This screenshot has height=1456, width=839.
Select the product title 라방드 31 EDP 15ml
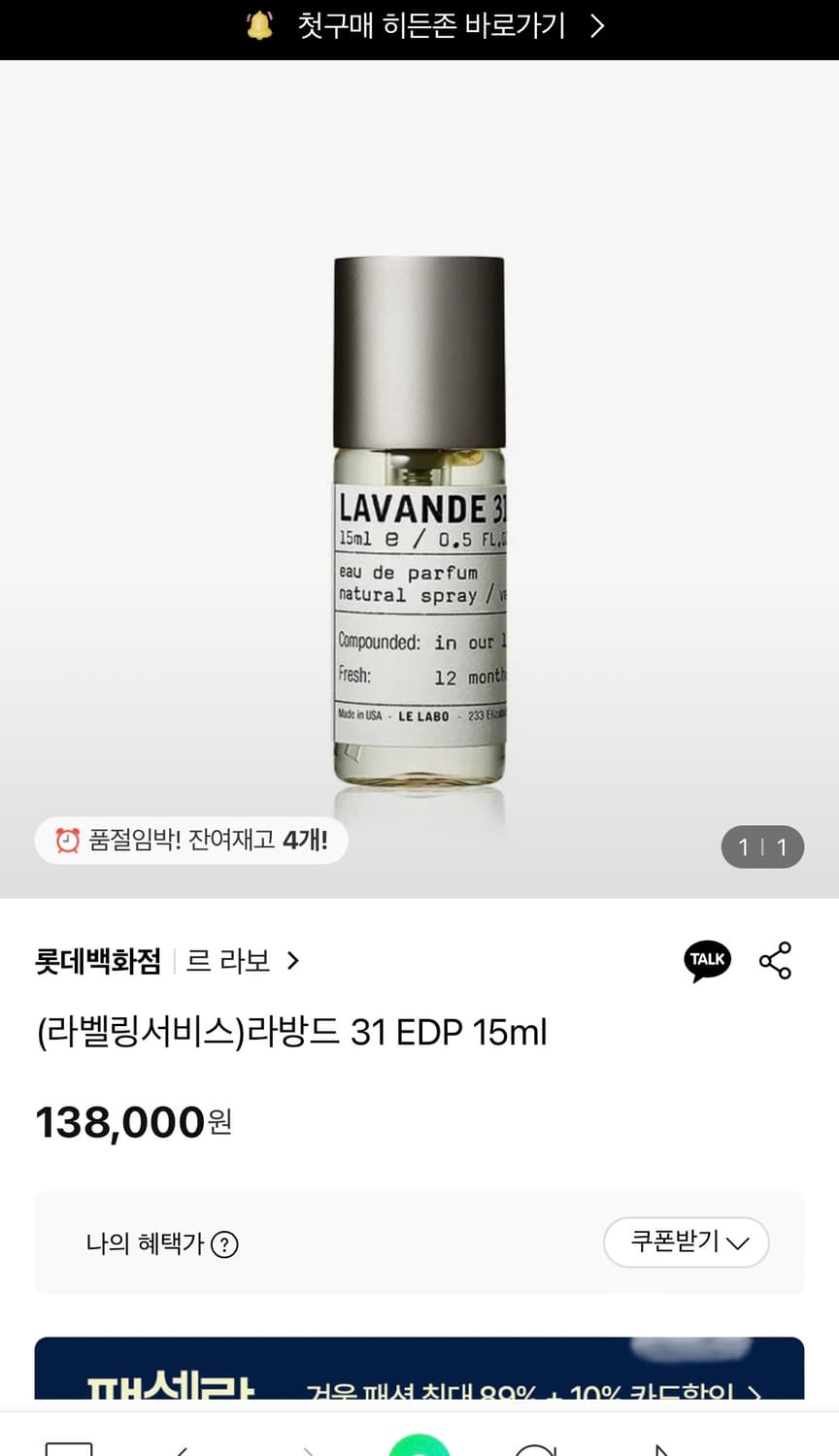point(291,1032)
